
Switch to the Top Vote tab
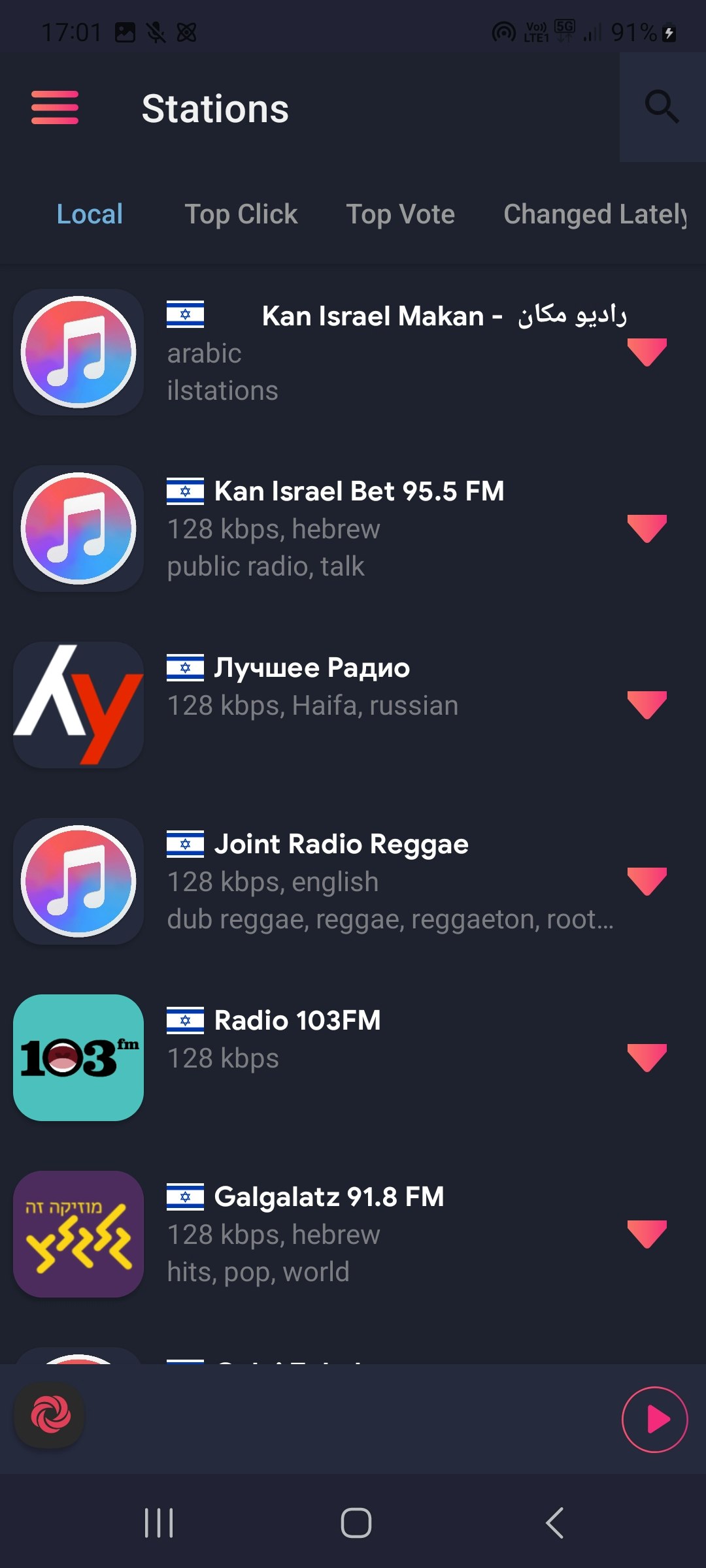pyautogui.click(x=400, y=214)
